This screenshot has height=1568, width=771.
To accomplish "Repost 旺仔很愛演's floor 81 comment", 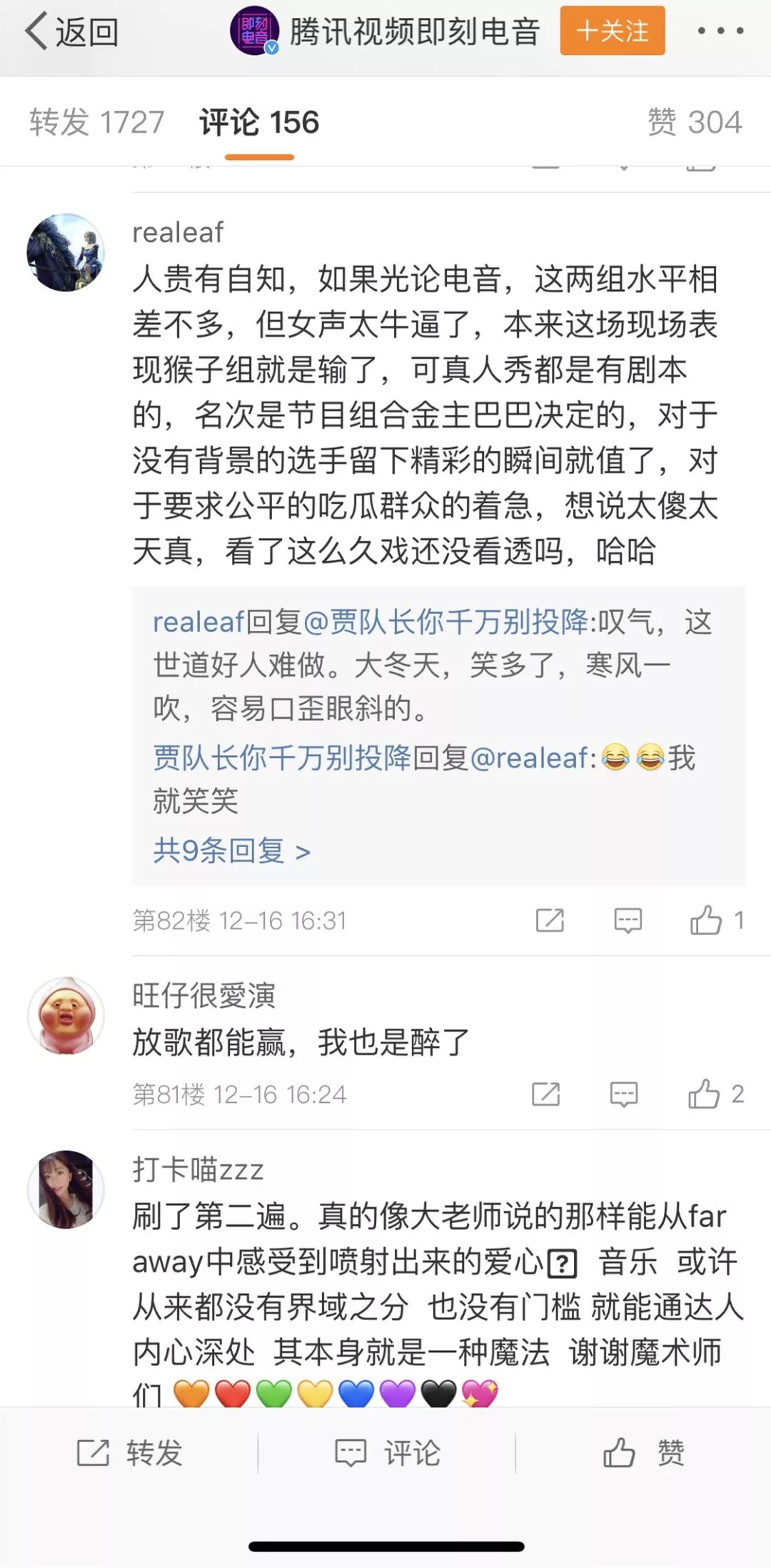I will (x=546, y=1094).
